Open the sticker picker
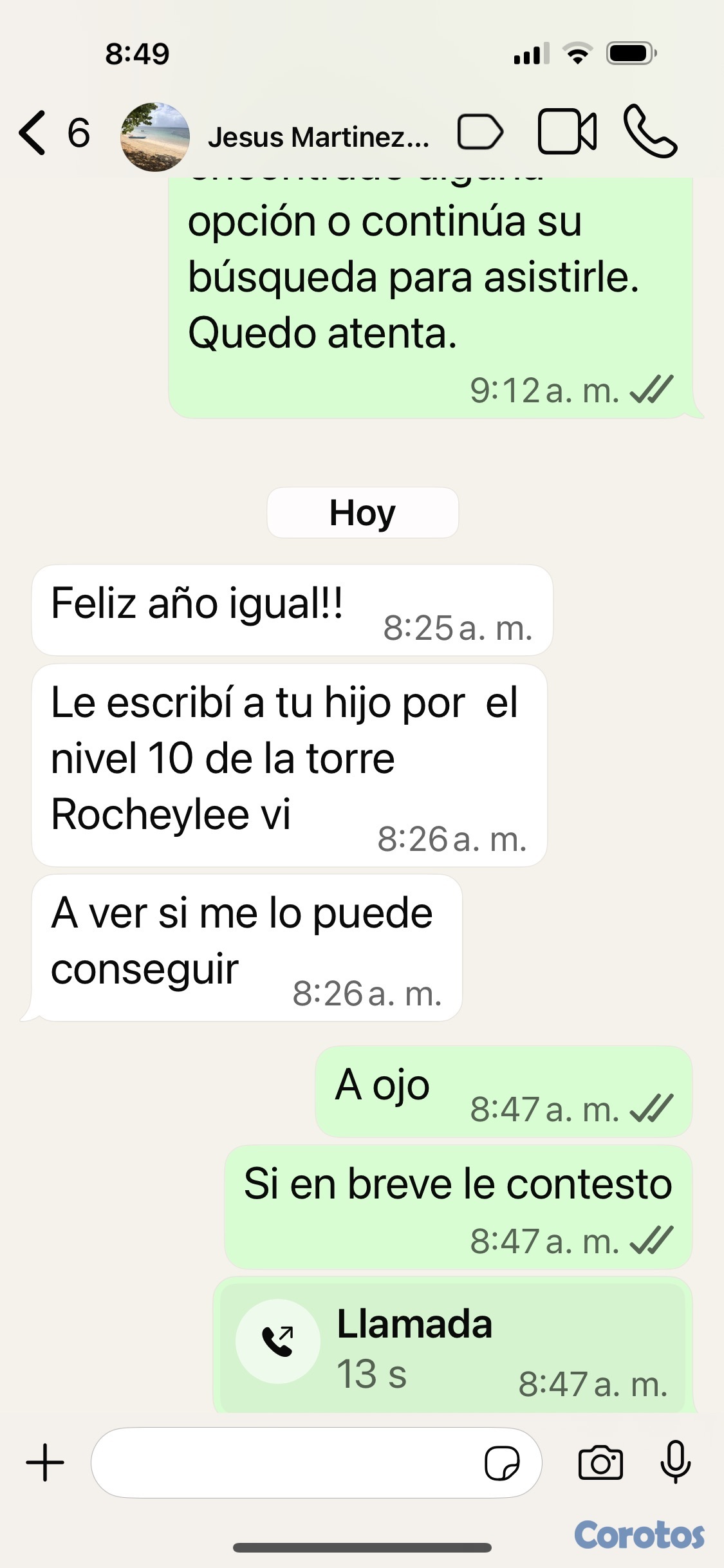The width and height of the screenshot is (724, 1568). pos(502,1463)
